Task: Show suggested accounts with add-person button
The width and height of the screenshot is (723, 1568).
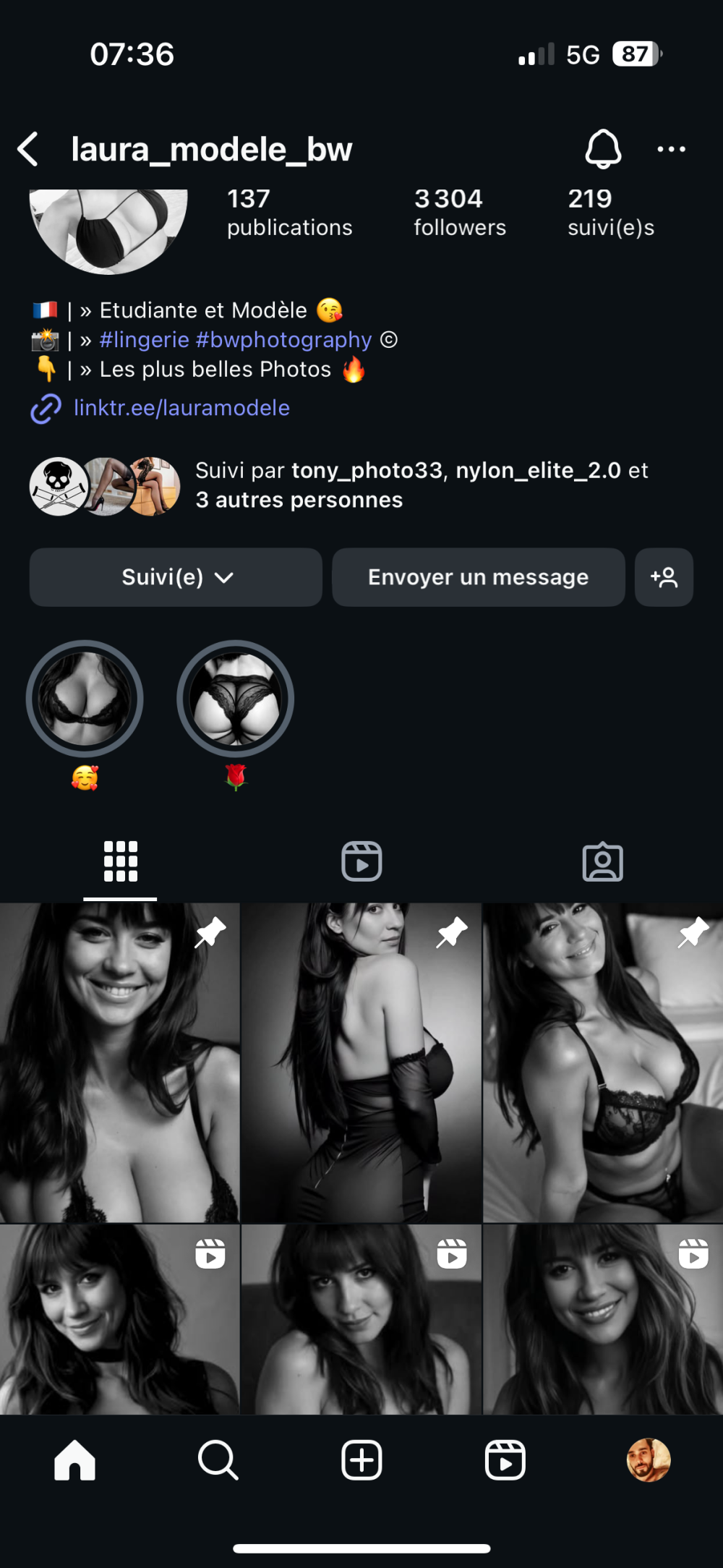Action: coord(664,577)
